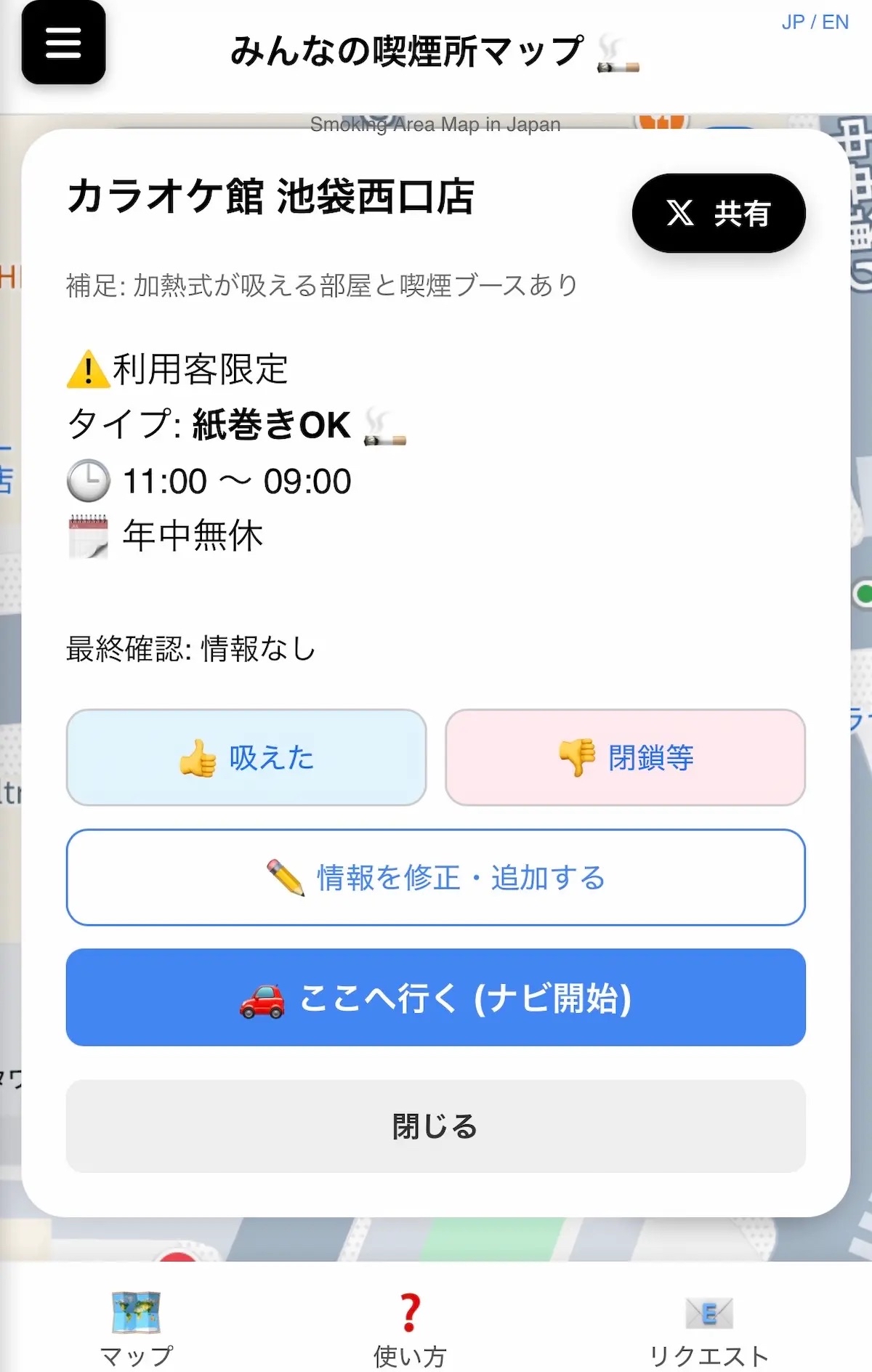Select the 吸えた confirmation option
872x1372 pixels.
click(x=246, y=758)
